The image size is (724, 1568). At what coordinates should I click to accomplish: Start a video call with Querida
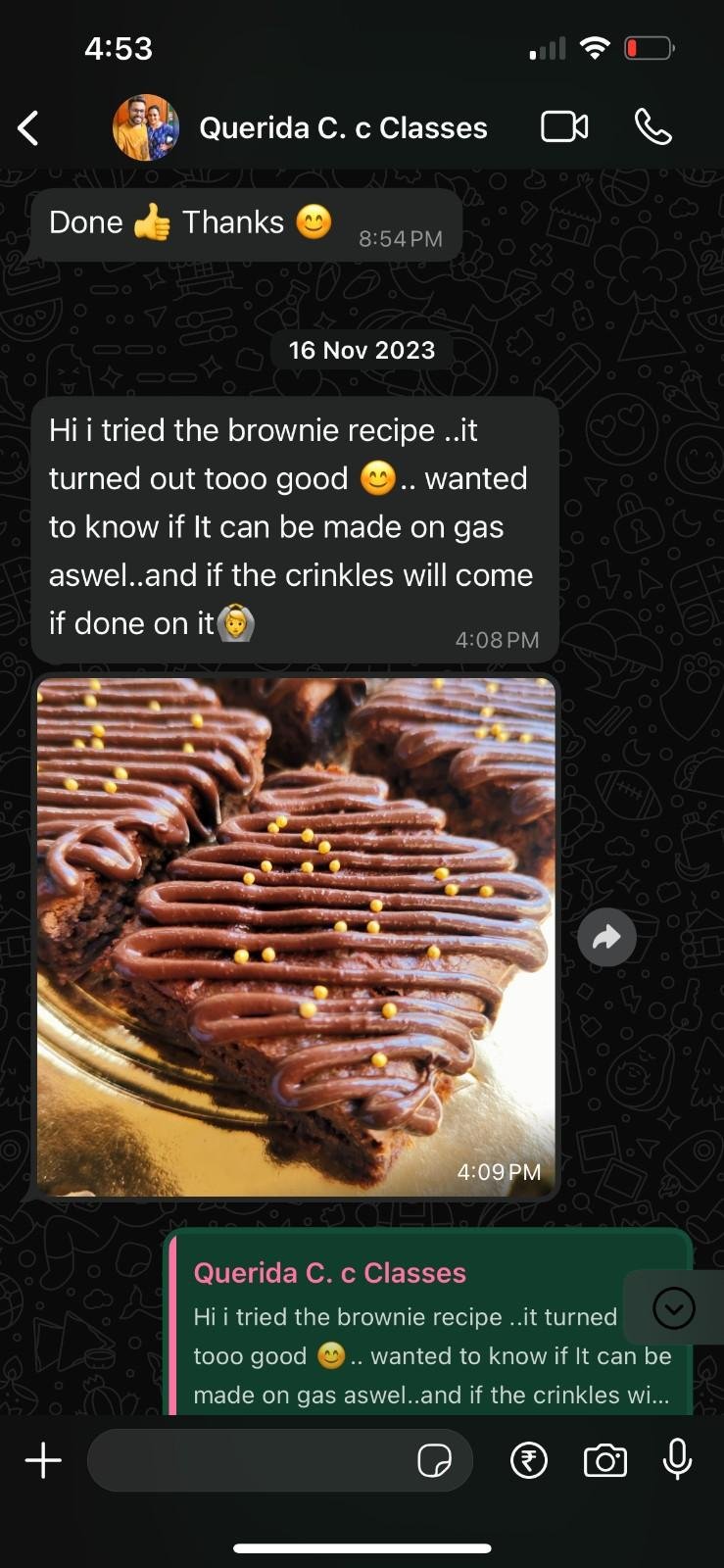click(x=564, y=127)
